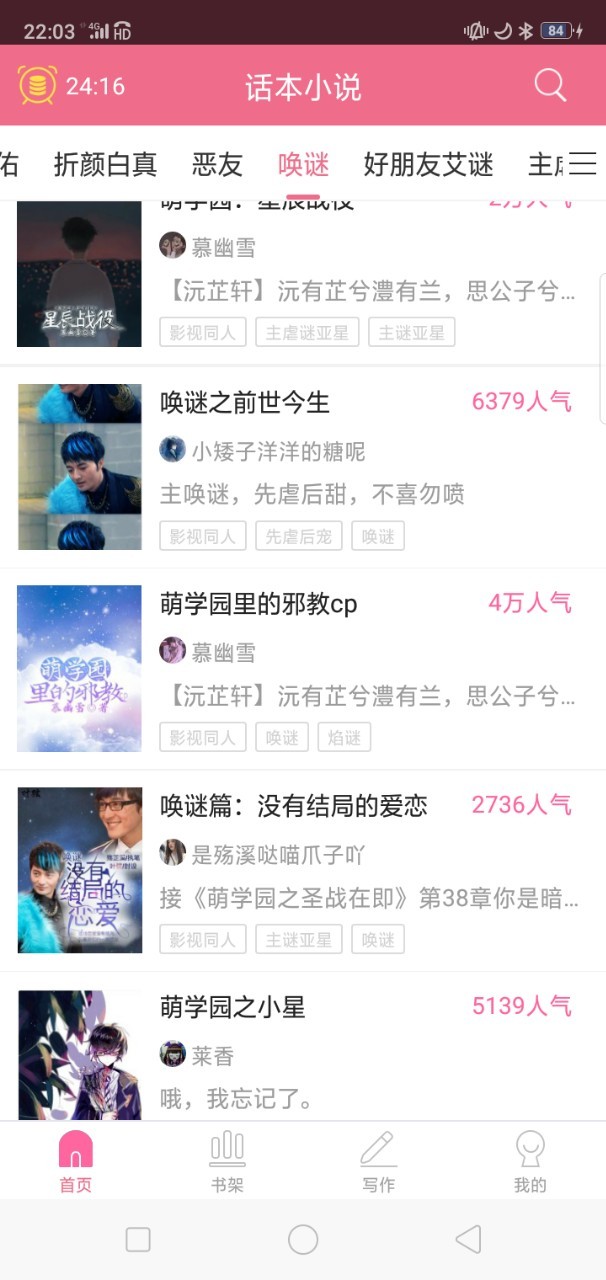Open the novel 萌学园之小星
This screenshot has height=1280, width=606.
pyautogui.click(x=233, y=1007)
